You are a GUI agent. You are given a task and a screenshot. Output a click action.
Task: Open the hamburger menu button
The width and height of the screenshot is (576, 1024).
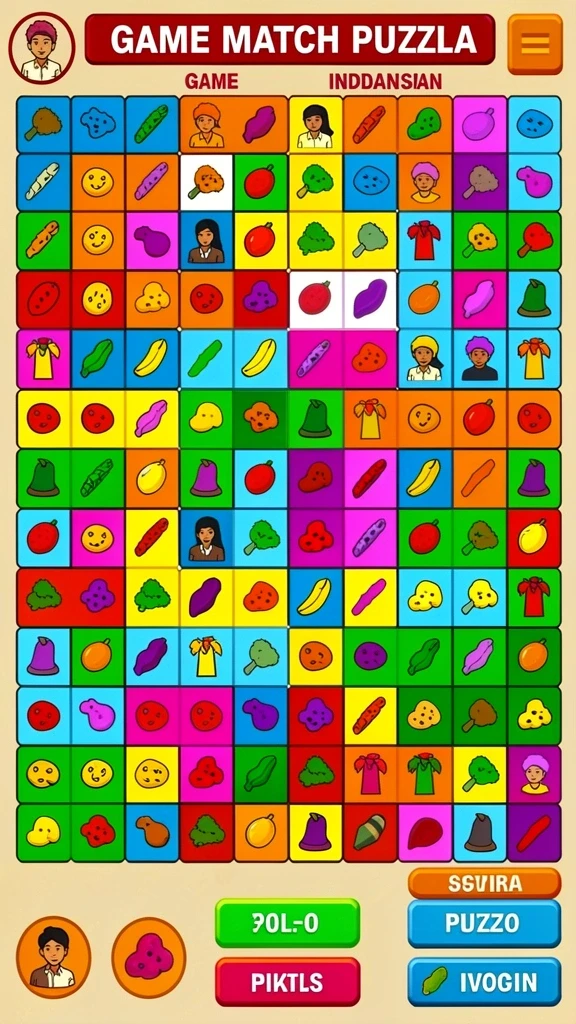click(x=535, y=44)
